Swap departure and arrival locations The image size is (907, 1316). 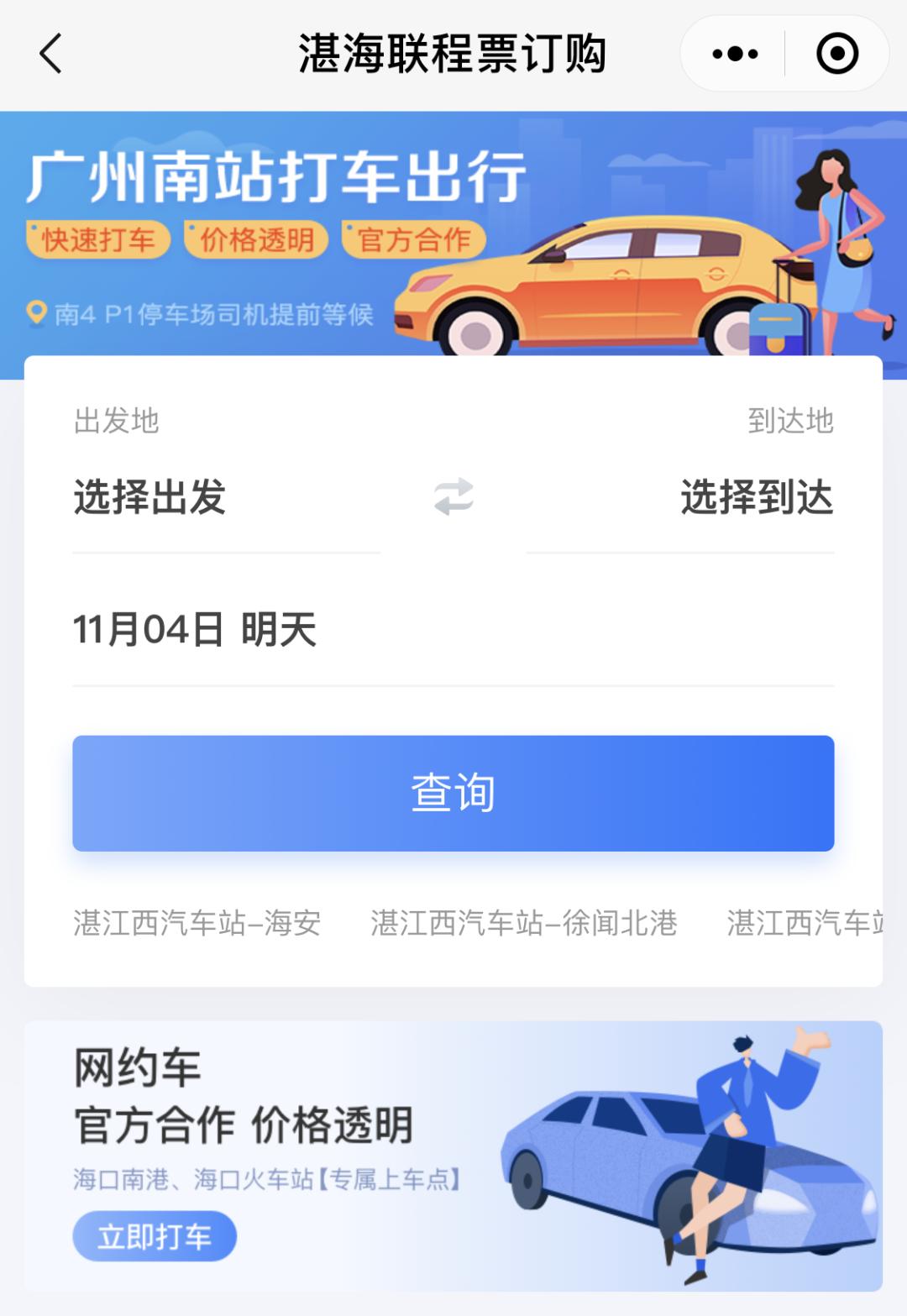click(x=453, y=497)
